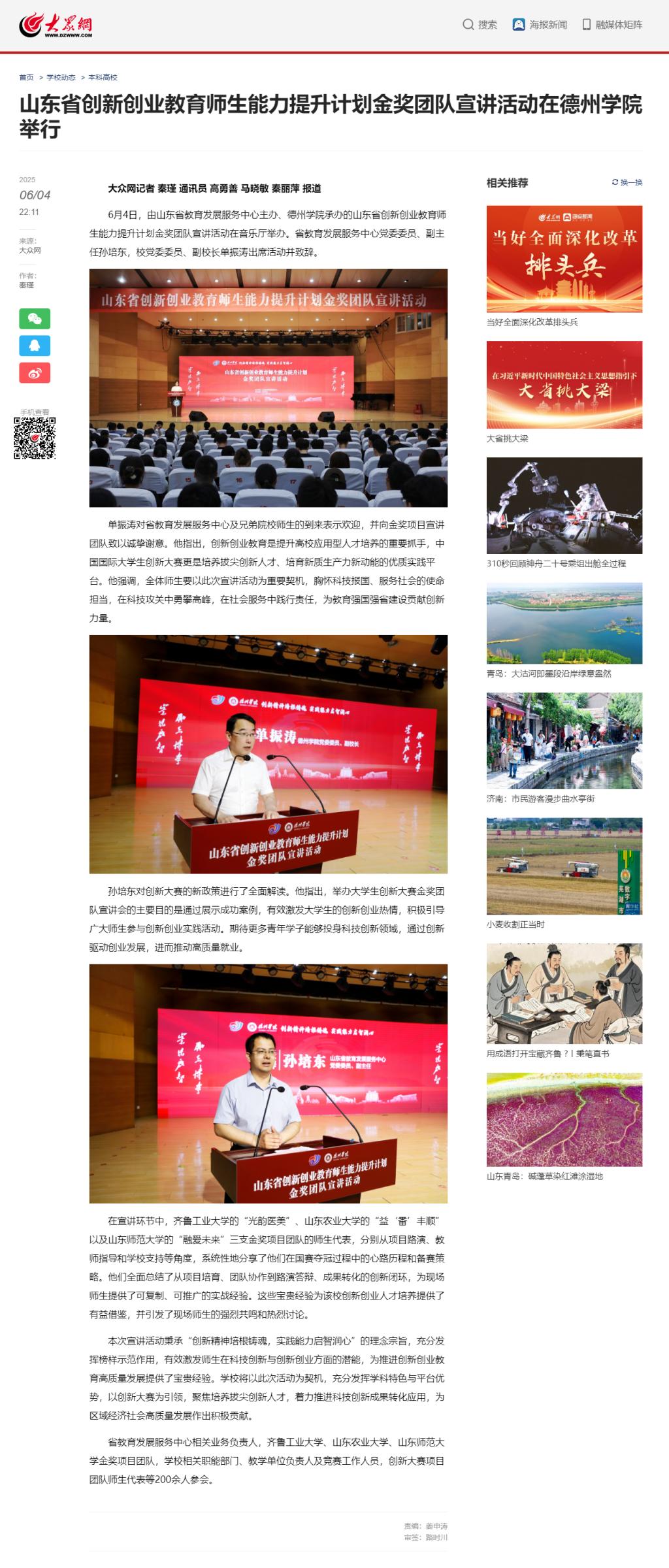Open 济南：市民游客漫步曲水亭街
669x1568 pixels.
(564, 741)
